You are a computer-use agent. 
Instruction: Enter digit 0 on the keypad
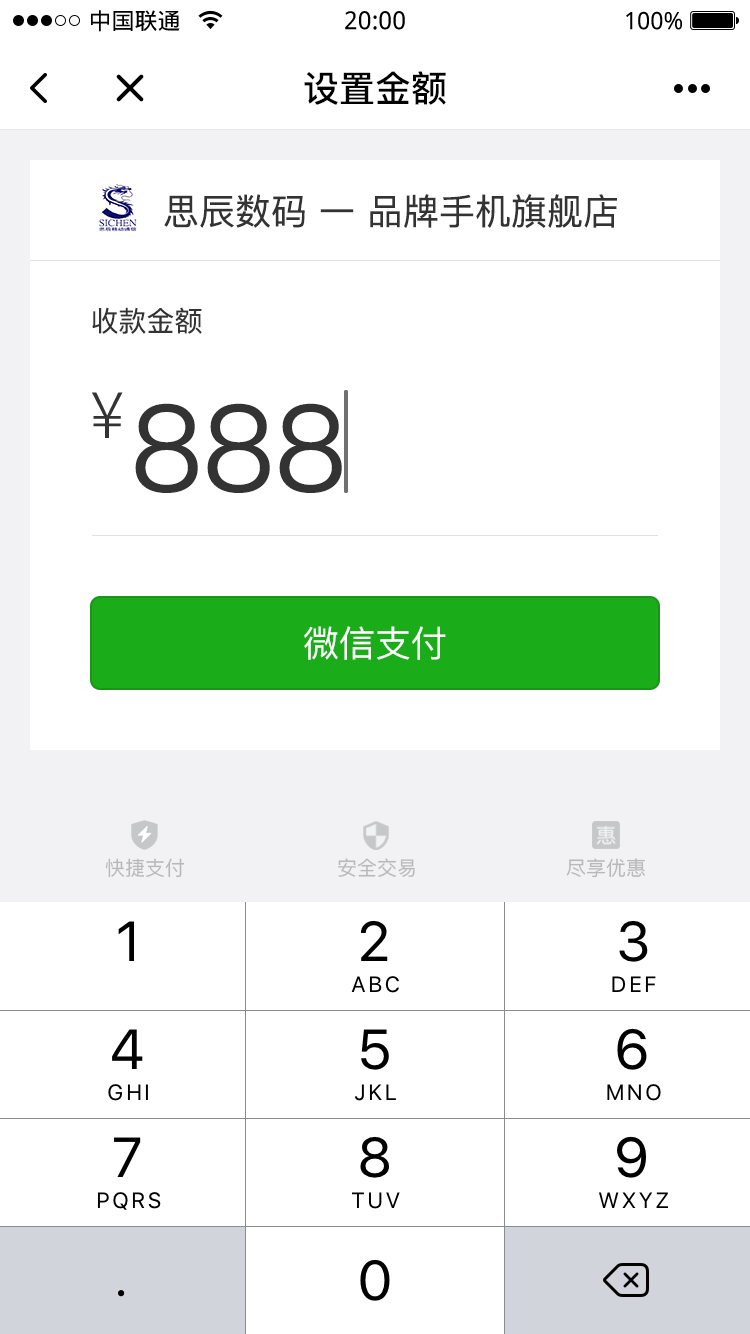[375, 1280]
